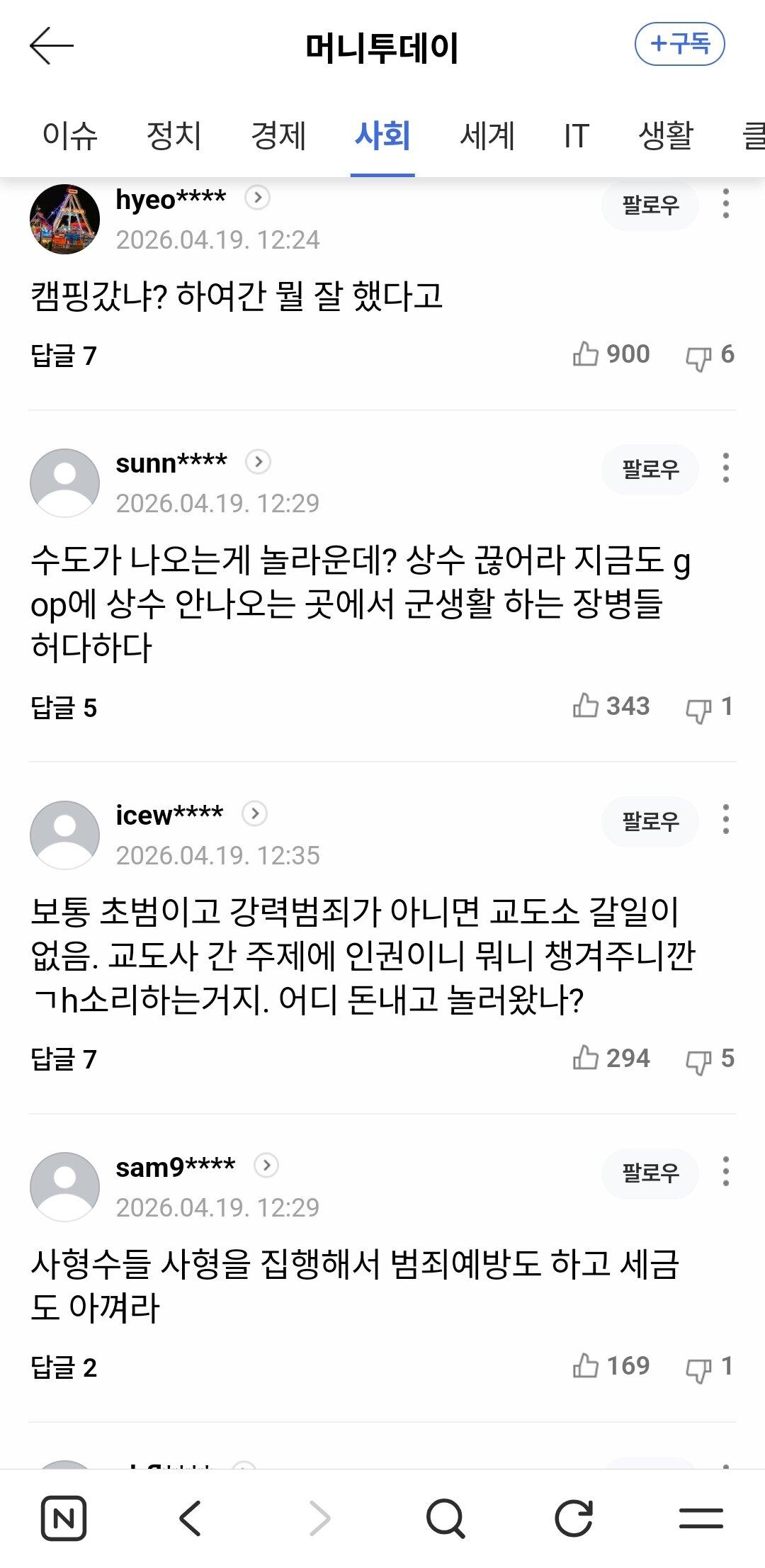The image size is (765, 1568).
Task: Follow user sunn****
Action: coord(650,469)
